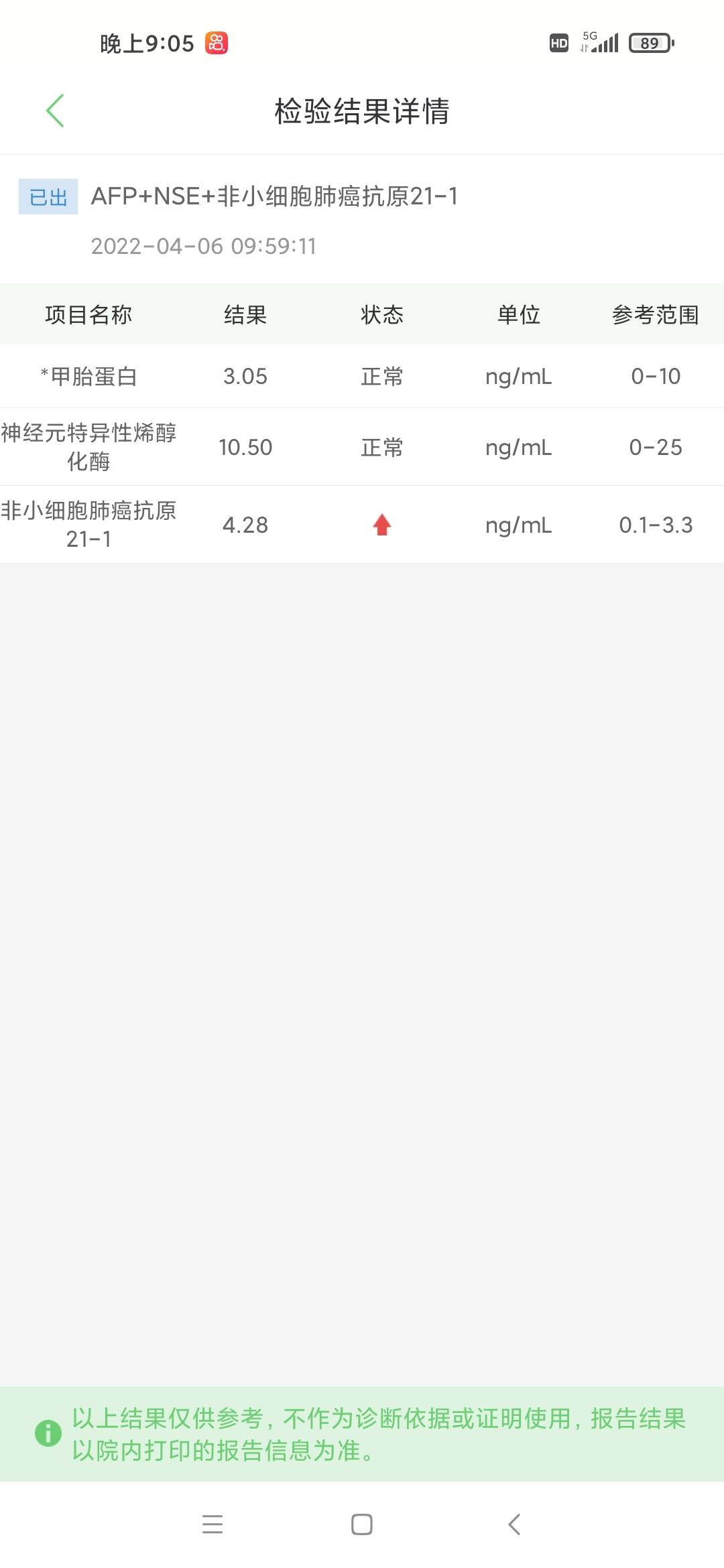The height and width of the screenshot is (1568, 724).
Task: Tap the HD indicator in the status bar
Action: click(558, 42)
